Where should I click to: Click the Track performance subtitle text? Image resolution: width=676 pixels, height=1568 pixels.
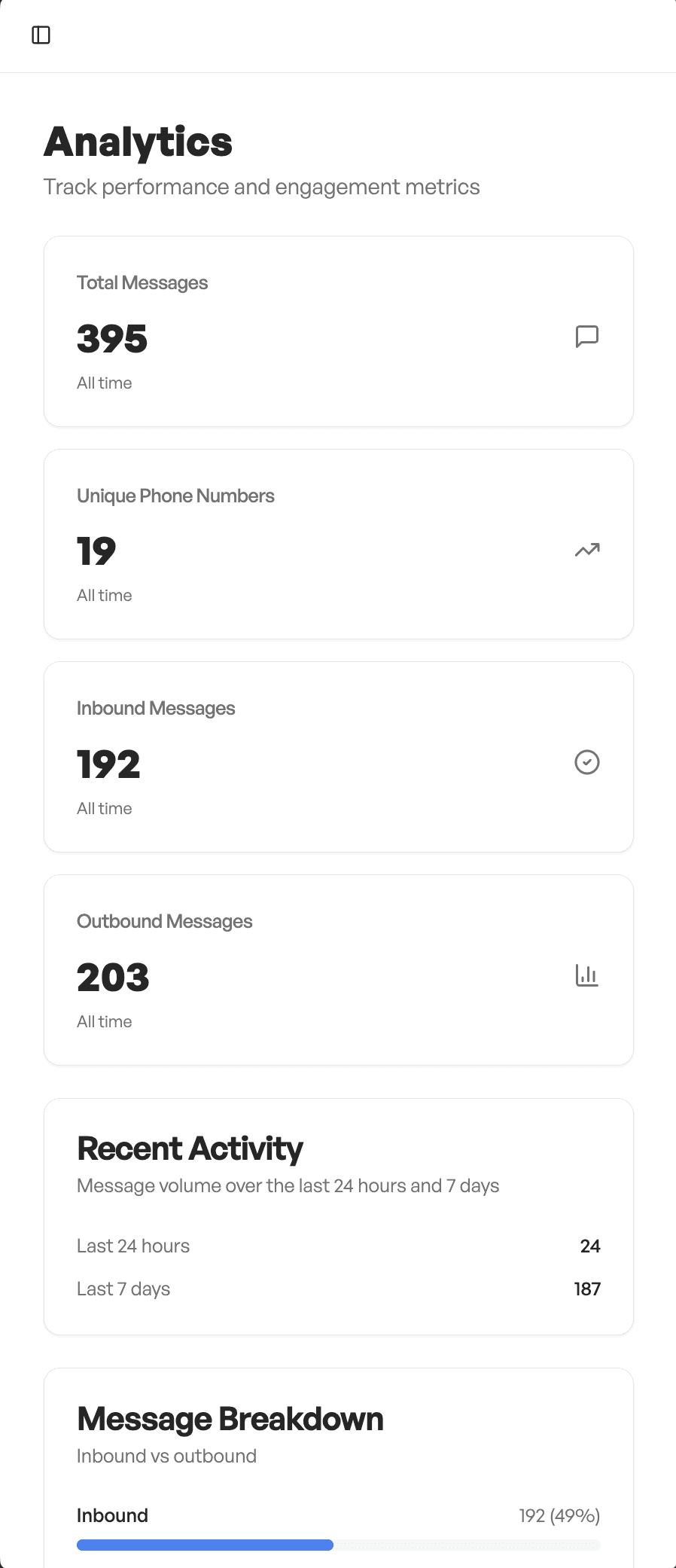coord(263,186)
